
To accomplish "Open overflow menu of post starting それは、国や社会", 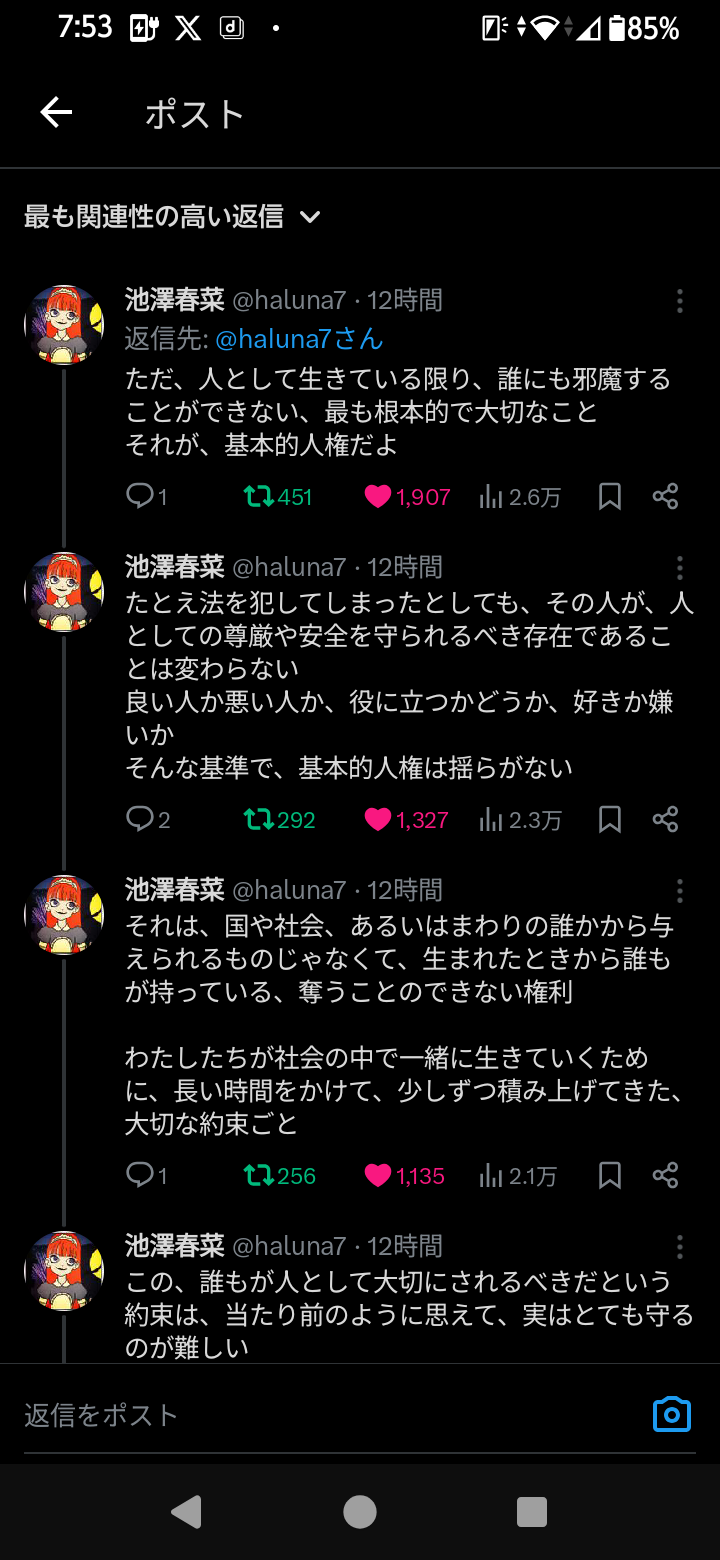I will tap(680, 891).
